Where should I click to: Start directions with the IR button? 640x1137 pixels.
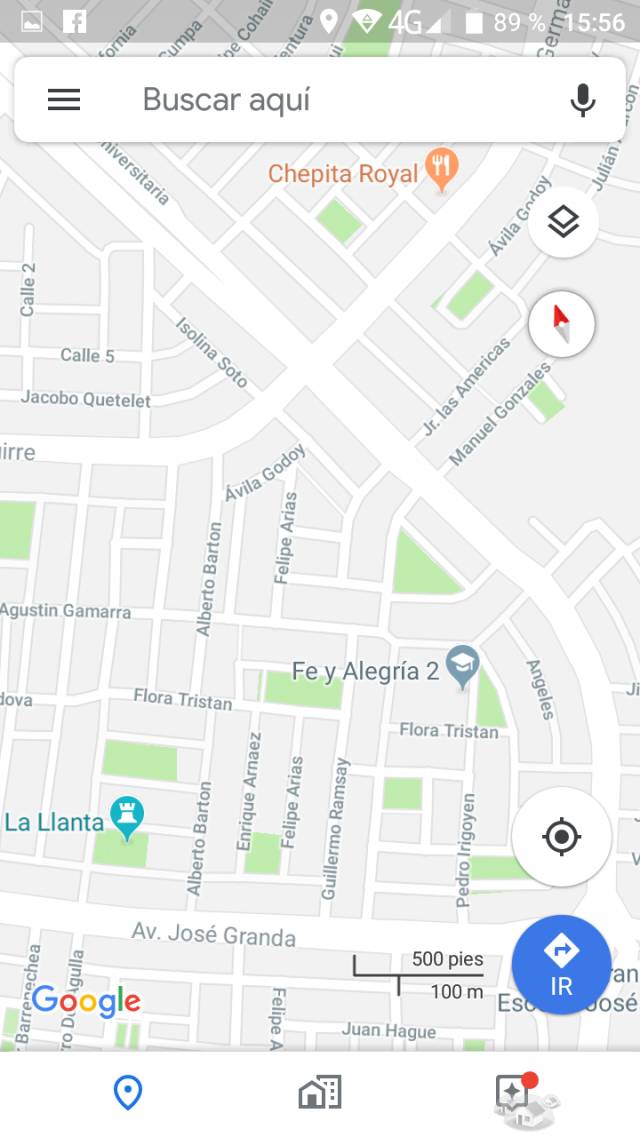click(561, 965)
